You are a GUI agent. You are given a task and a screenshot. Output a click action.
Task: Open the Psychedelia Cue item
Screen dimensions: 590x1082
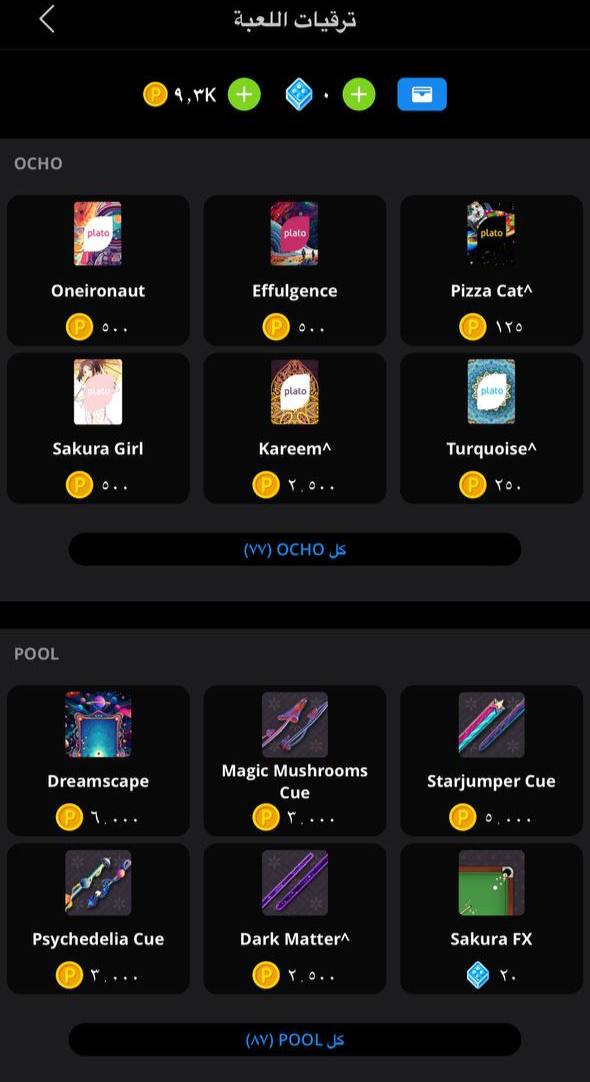click(98, 918)
